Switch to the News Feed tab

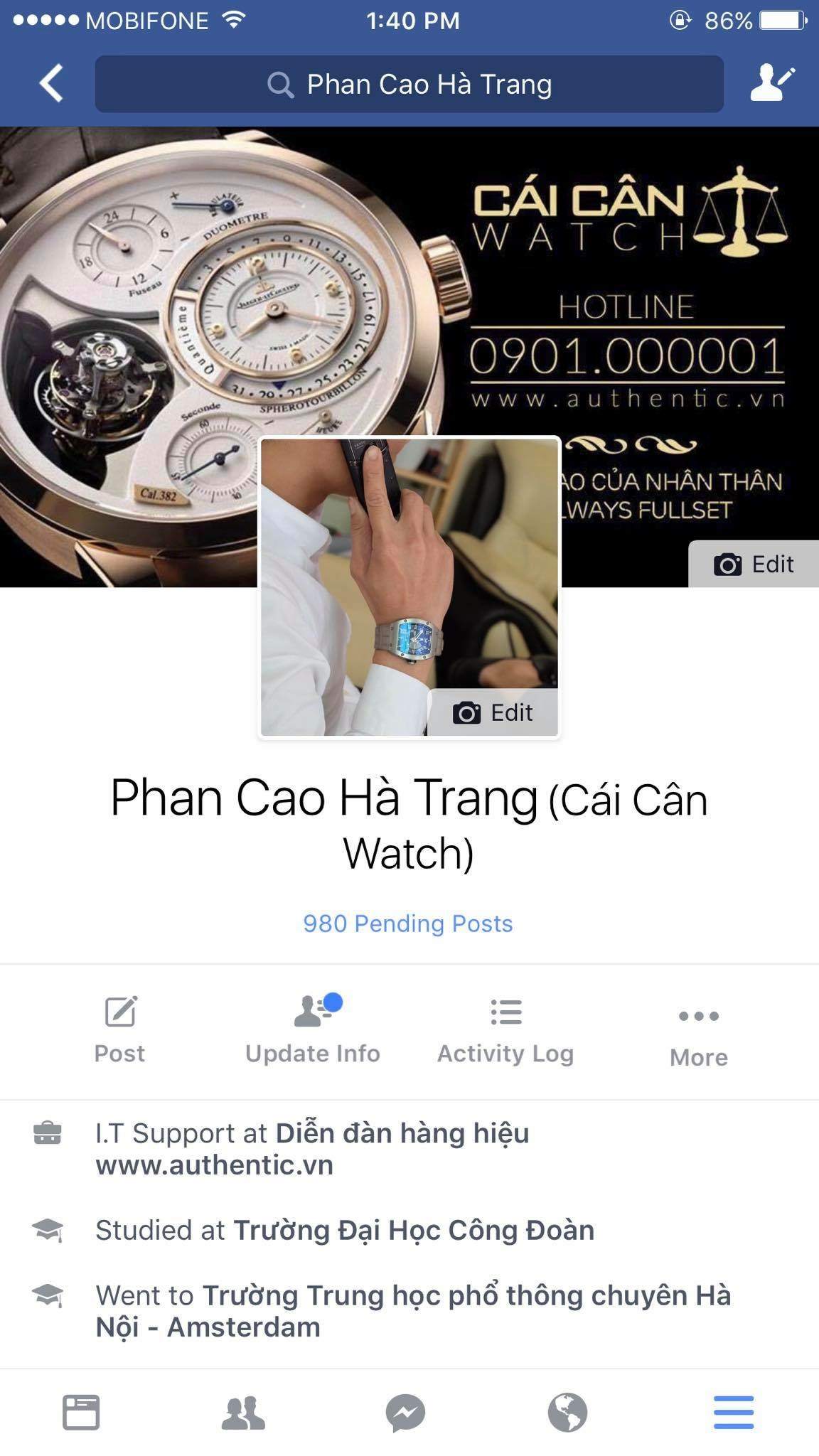[81, 1412]
